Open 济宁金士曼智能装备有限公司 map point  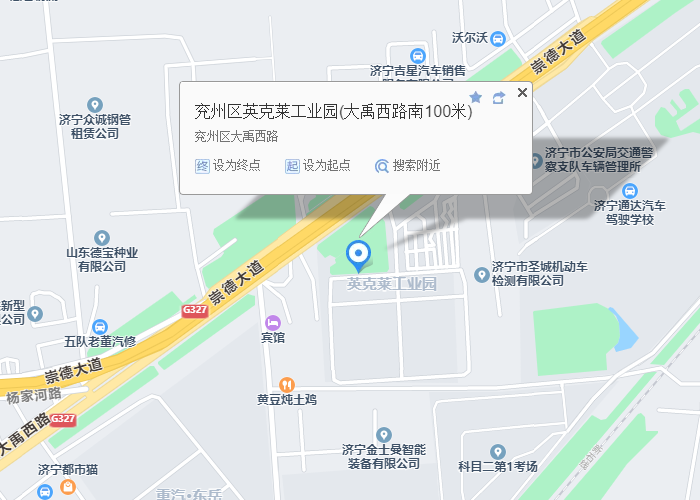384,434
